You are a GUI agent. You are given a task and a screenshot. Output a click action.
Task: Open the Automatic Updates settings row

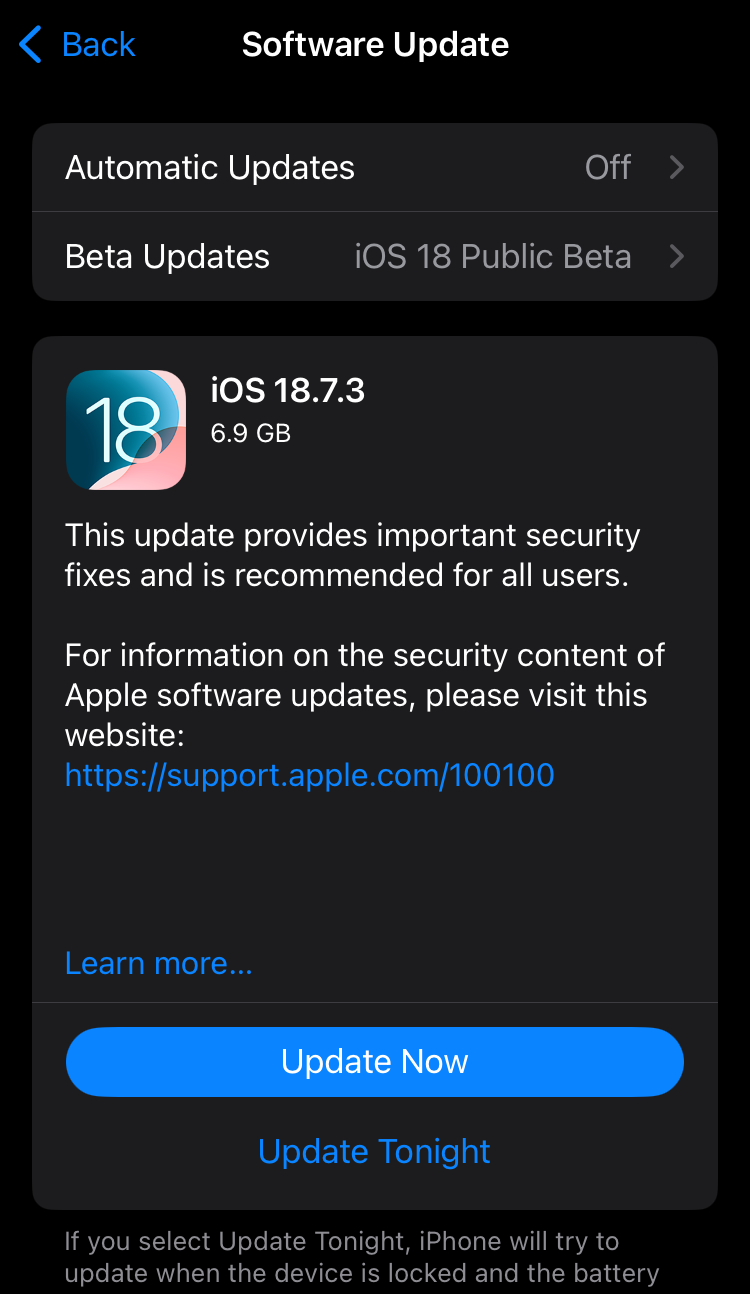pyautogui.click(x=374, y=168)
